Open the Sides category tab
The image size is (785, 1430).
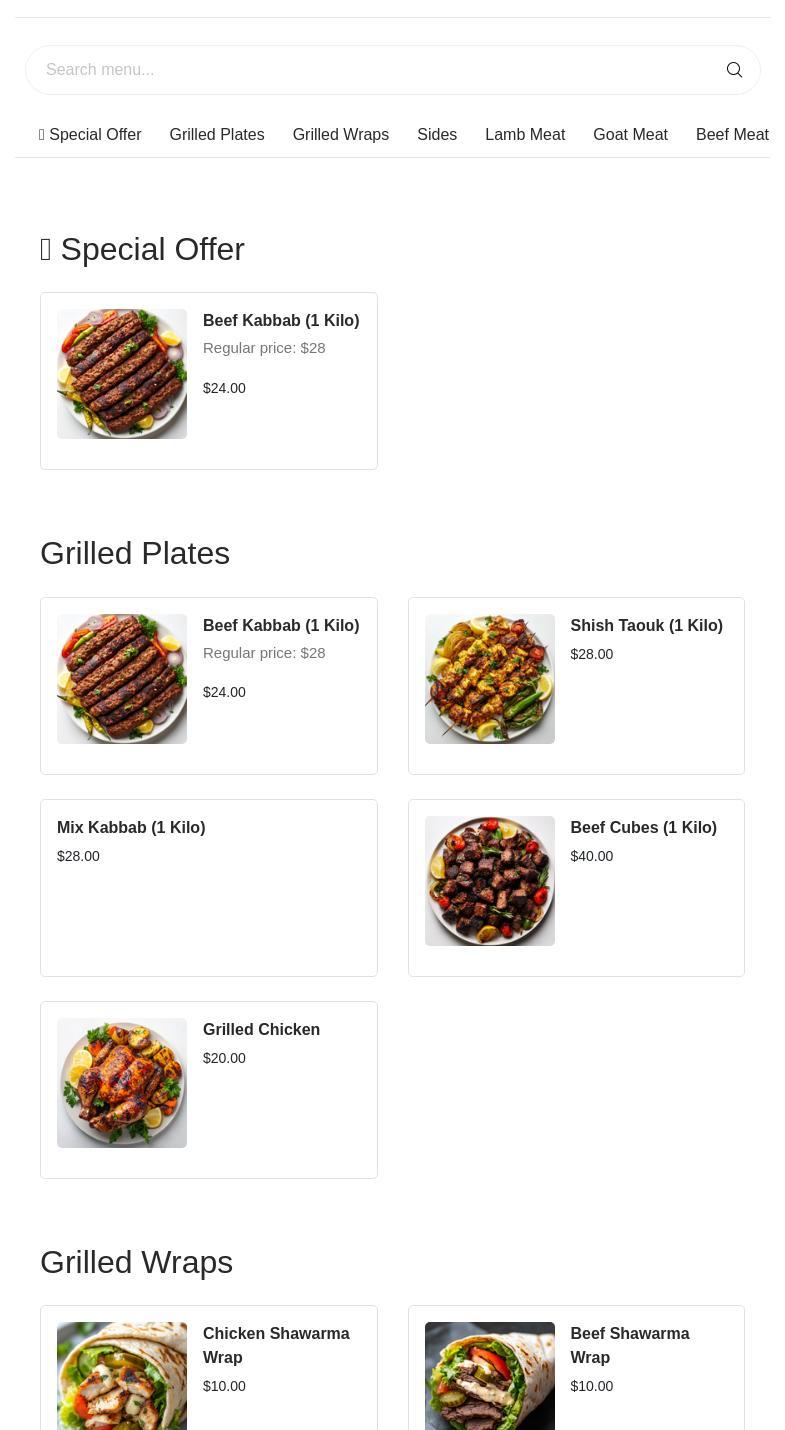pyautogui.click(x=437, y=135)
